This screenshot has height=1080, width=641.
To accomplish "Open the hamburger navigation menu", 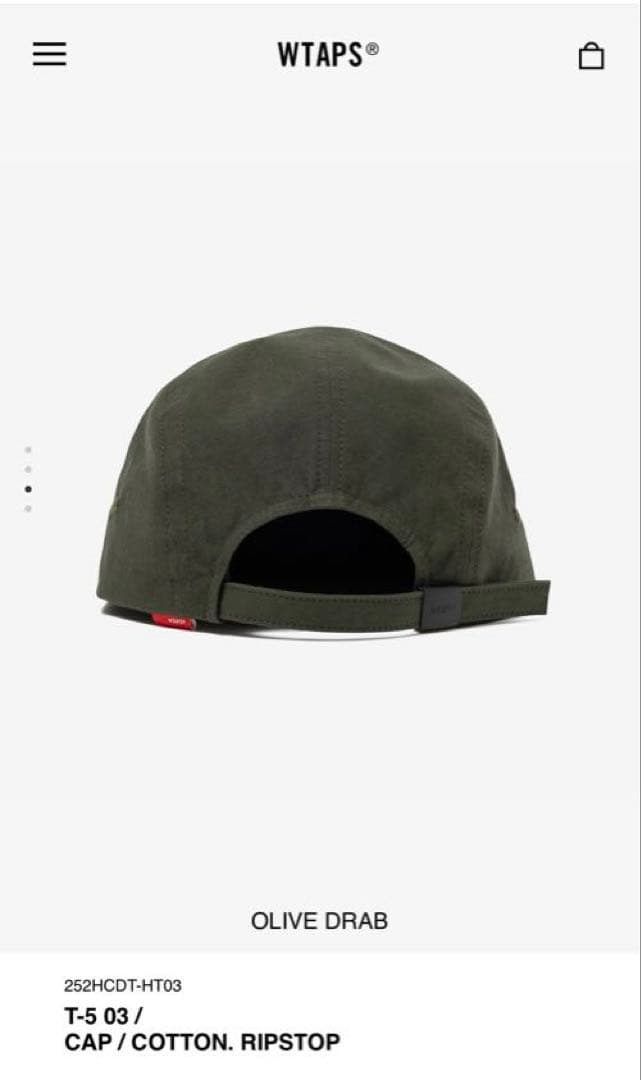I will pyautogui.click(x=49, y=54).
